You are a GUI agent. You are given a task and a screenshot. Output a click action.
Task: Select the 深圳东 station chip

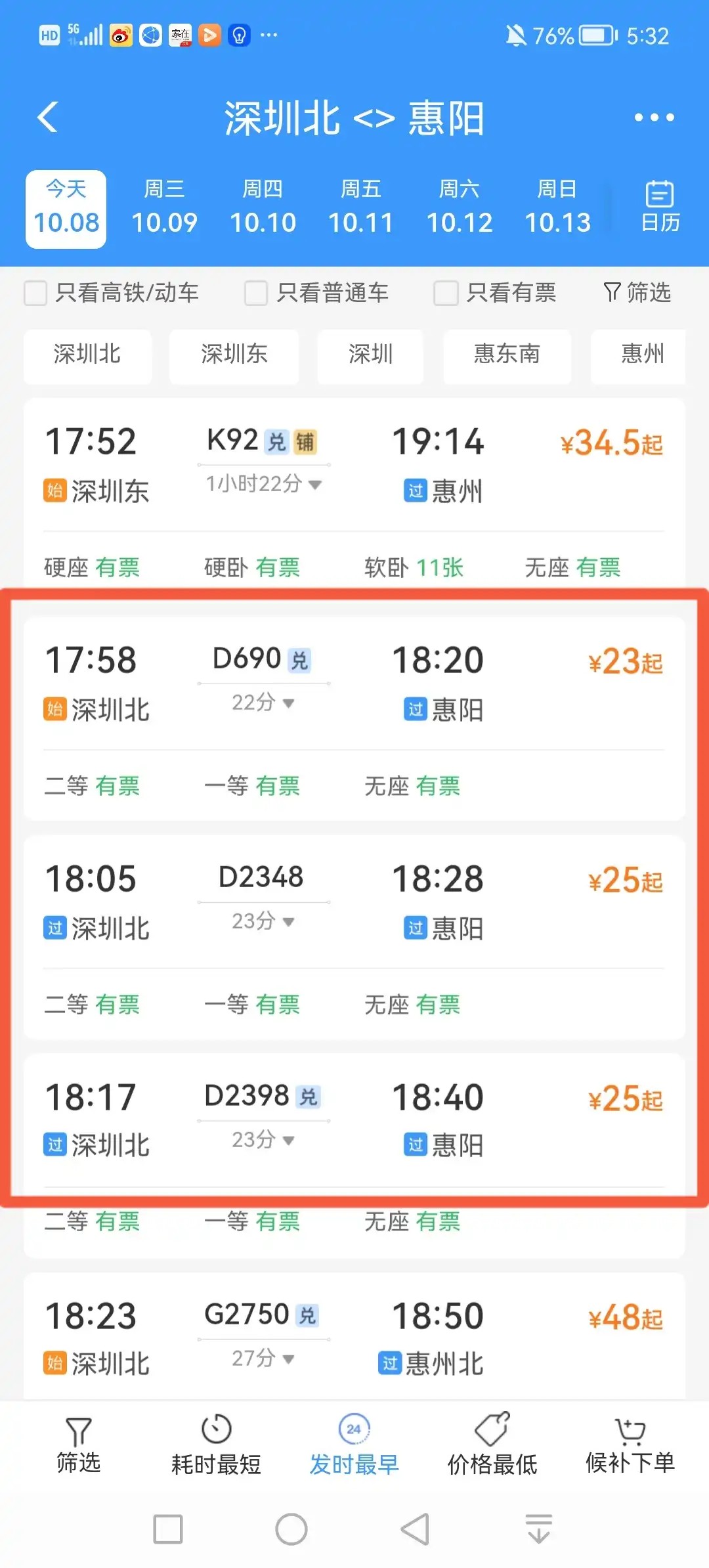(x=234, y=355)
